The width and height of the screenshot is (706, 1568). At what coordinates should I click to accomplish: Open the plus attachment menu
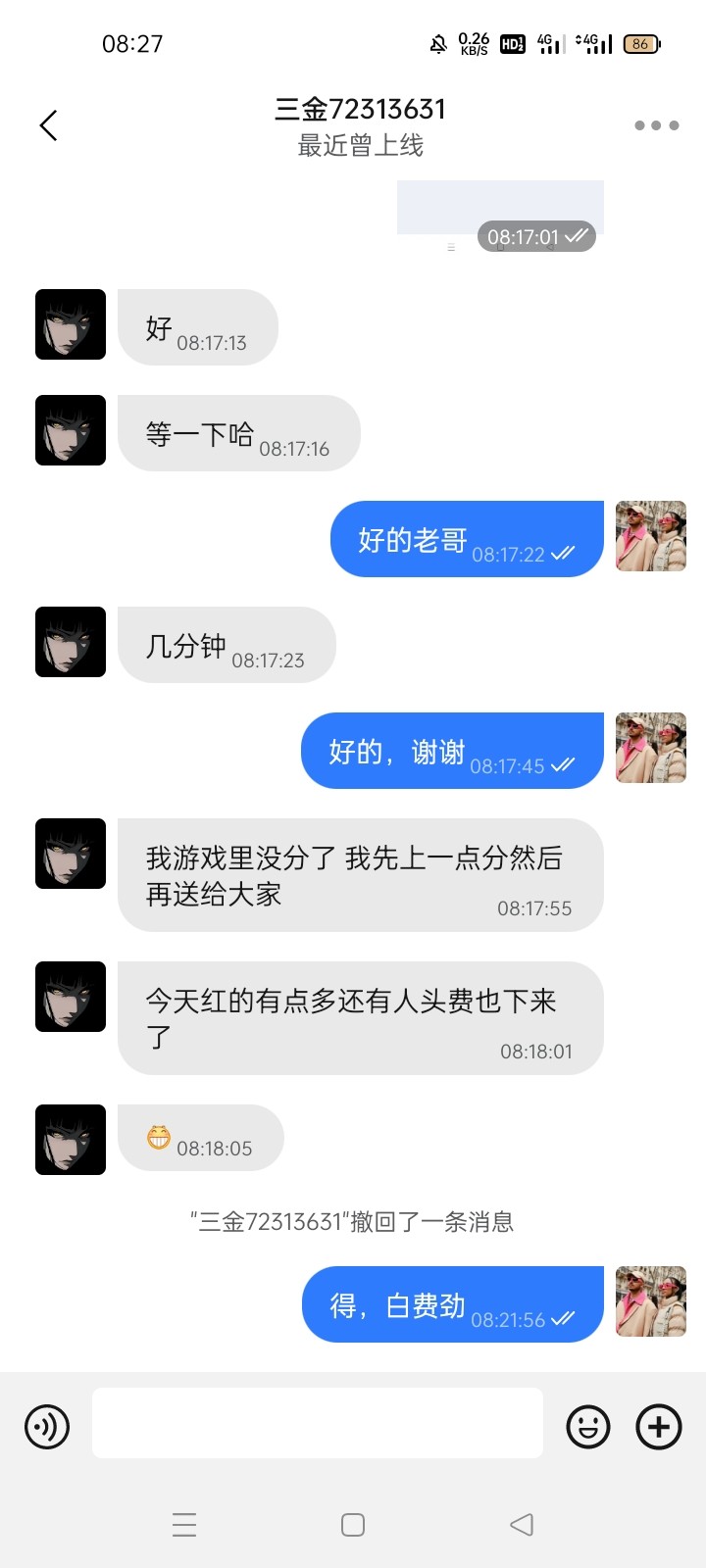(x=659, y=1427)
